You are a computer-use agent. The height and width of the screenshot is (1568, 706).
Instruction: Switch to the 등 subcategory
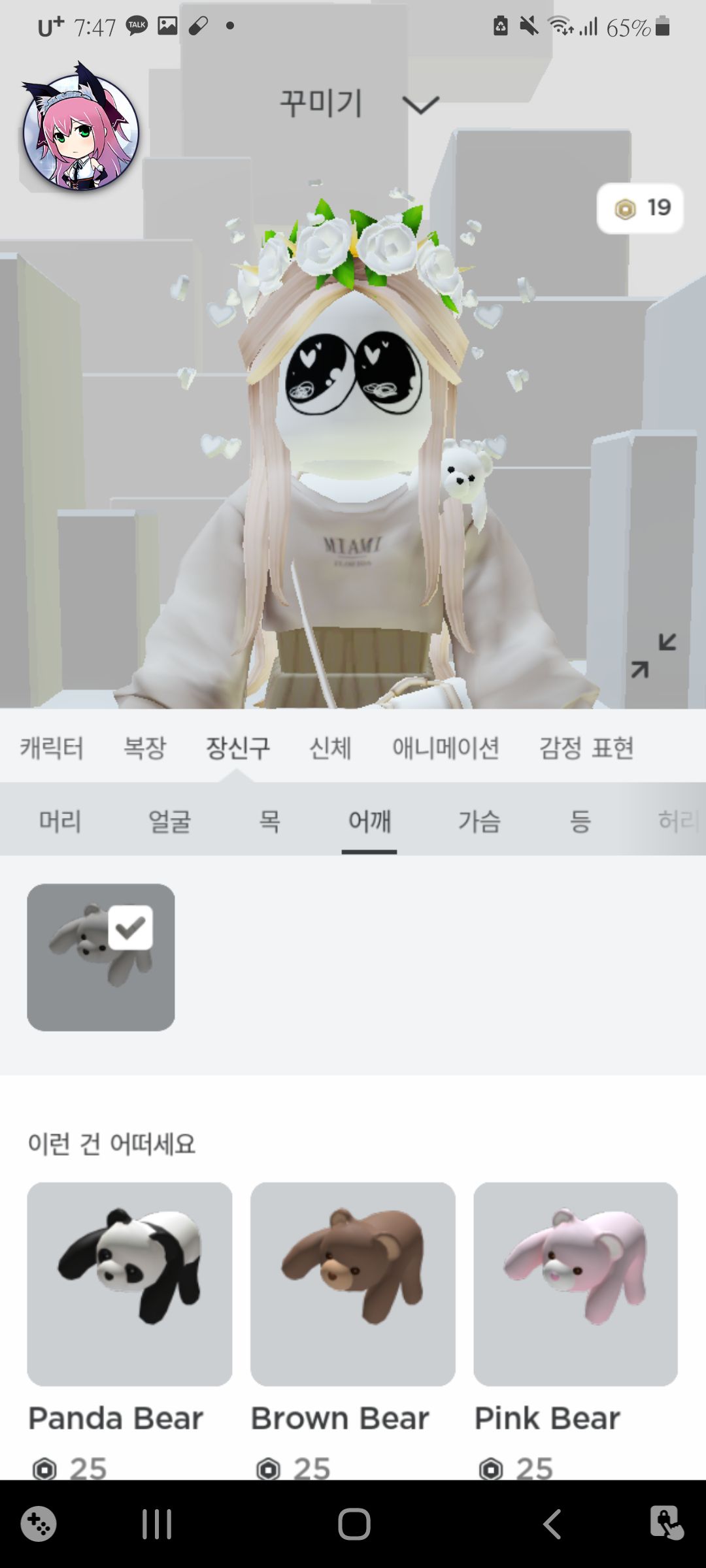click(x=580, y=821)
